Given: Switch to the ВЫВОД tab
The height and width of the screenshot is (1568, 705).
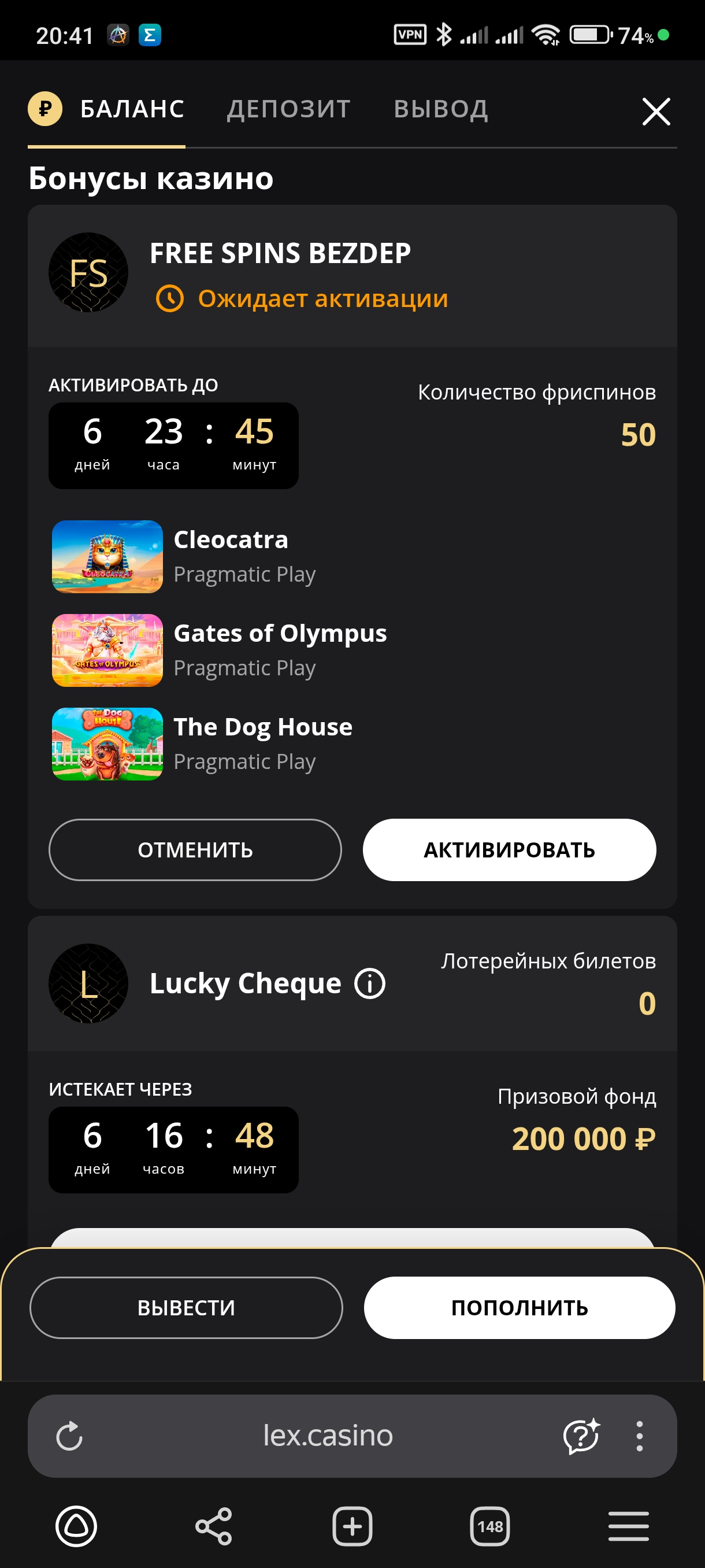Looking at the screenshot, I should point(440,110).
